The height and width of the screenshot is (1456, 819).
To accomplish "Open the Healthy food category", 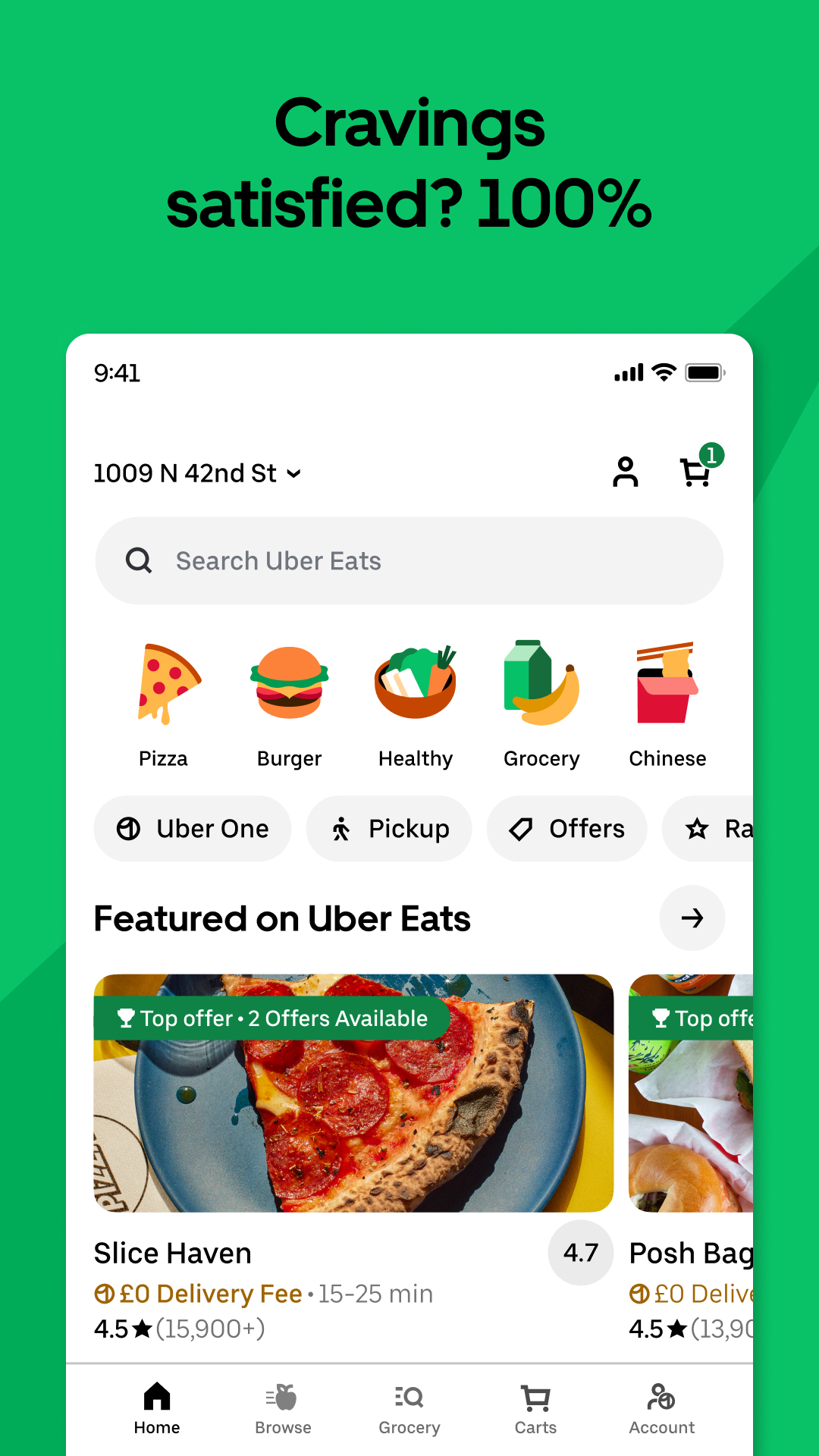I will click(415, 682).
